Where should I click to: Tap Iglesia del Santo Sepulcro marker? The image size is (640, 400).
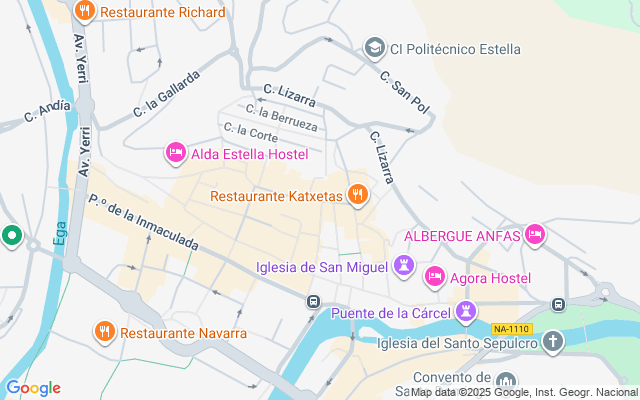pyautogui.click(x=554, y=343)
